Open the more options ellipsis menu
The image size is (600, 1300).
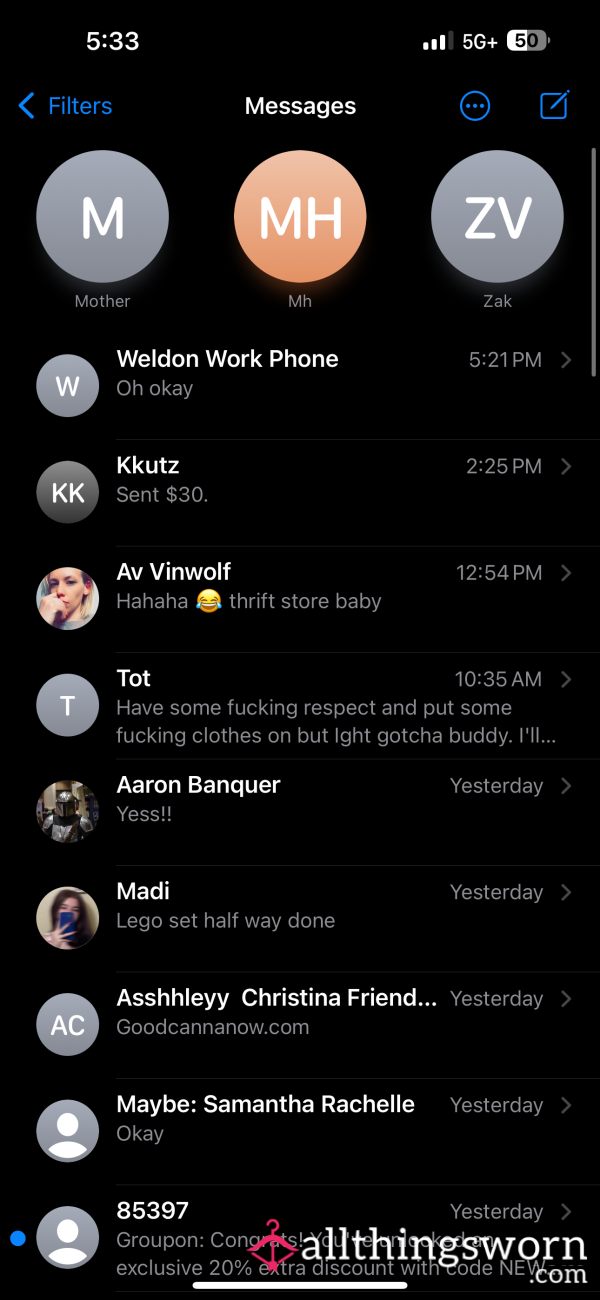[475, 106]
